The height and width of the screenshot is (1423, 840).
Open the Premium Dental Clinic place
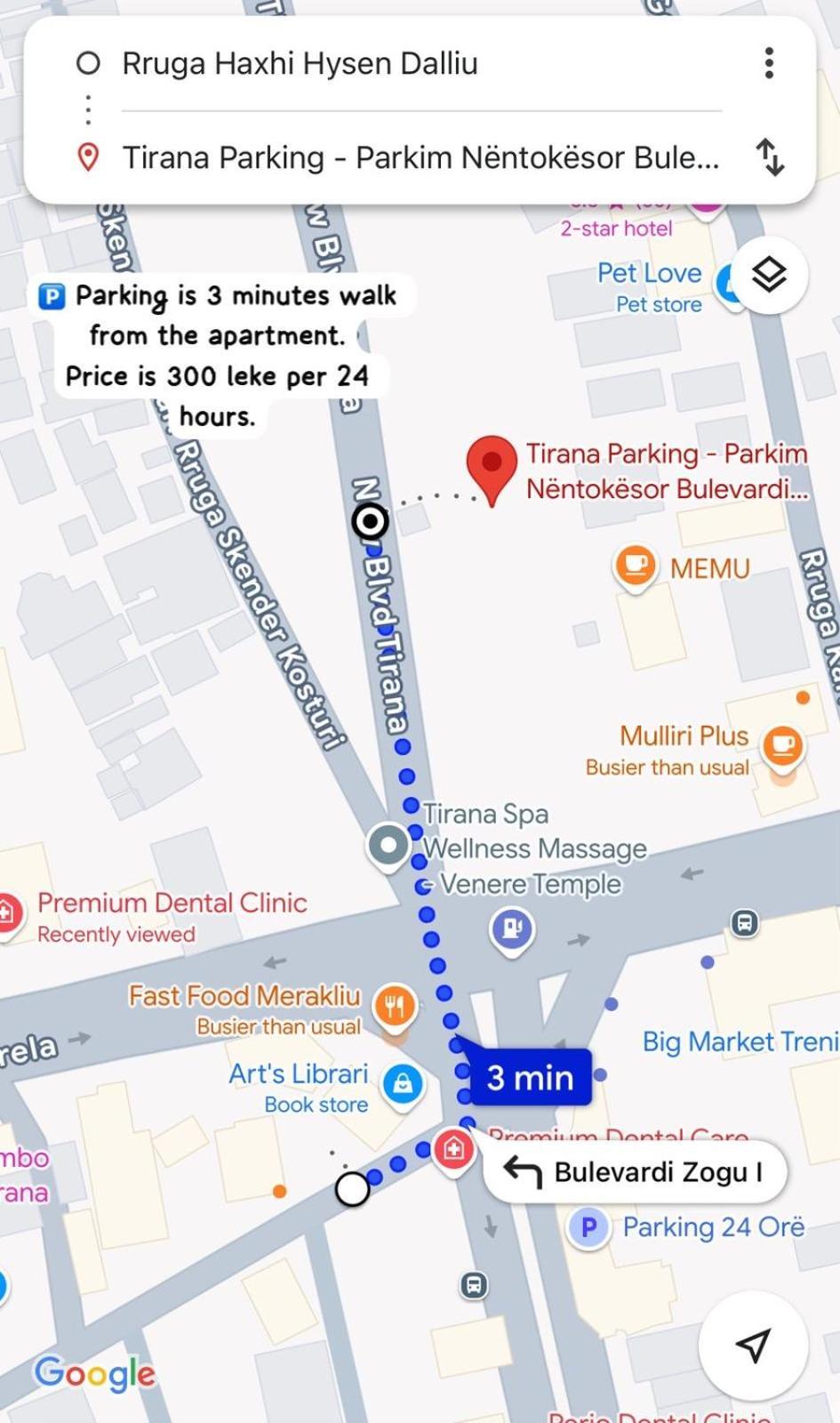pos(172,904)
